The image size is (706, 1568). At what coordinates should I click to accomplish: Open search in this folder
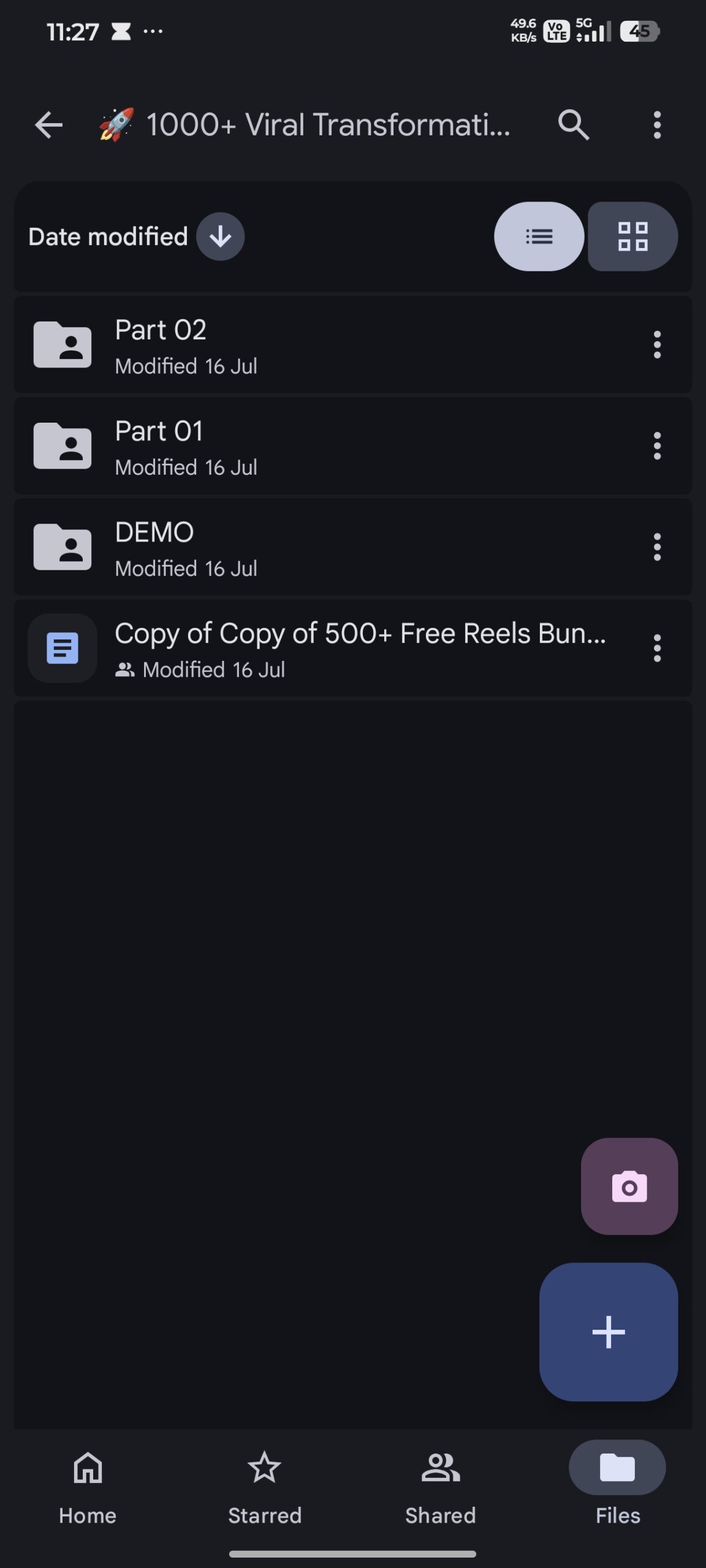(x=574, y=125)
